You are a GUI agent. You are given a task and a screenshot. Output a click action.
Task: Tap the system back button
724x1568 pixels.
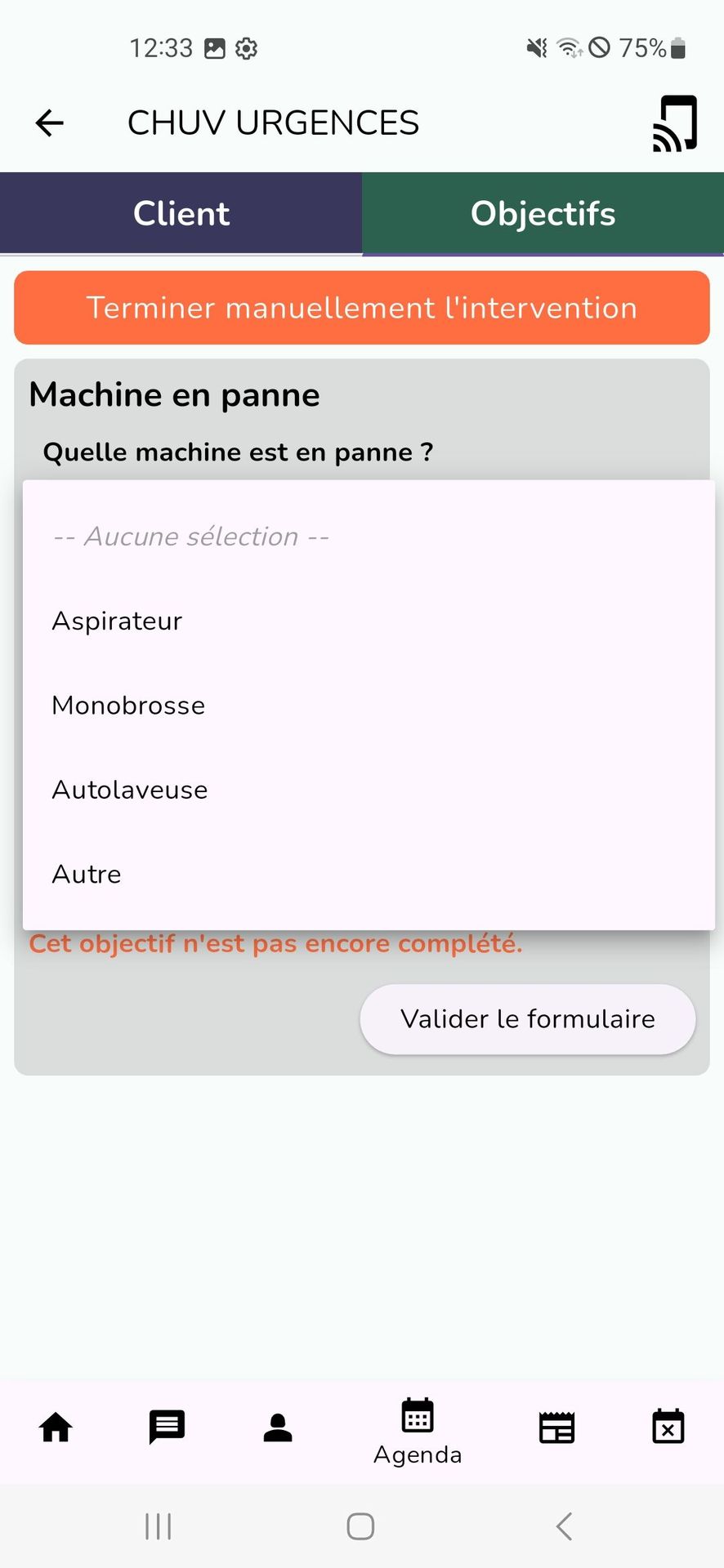pos(564,1526)
